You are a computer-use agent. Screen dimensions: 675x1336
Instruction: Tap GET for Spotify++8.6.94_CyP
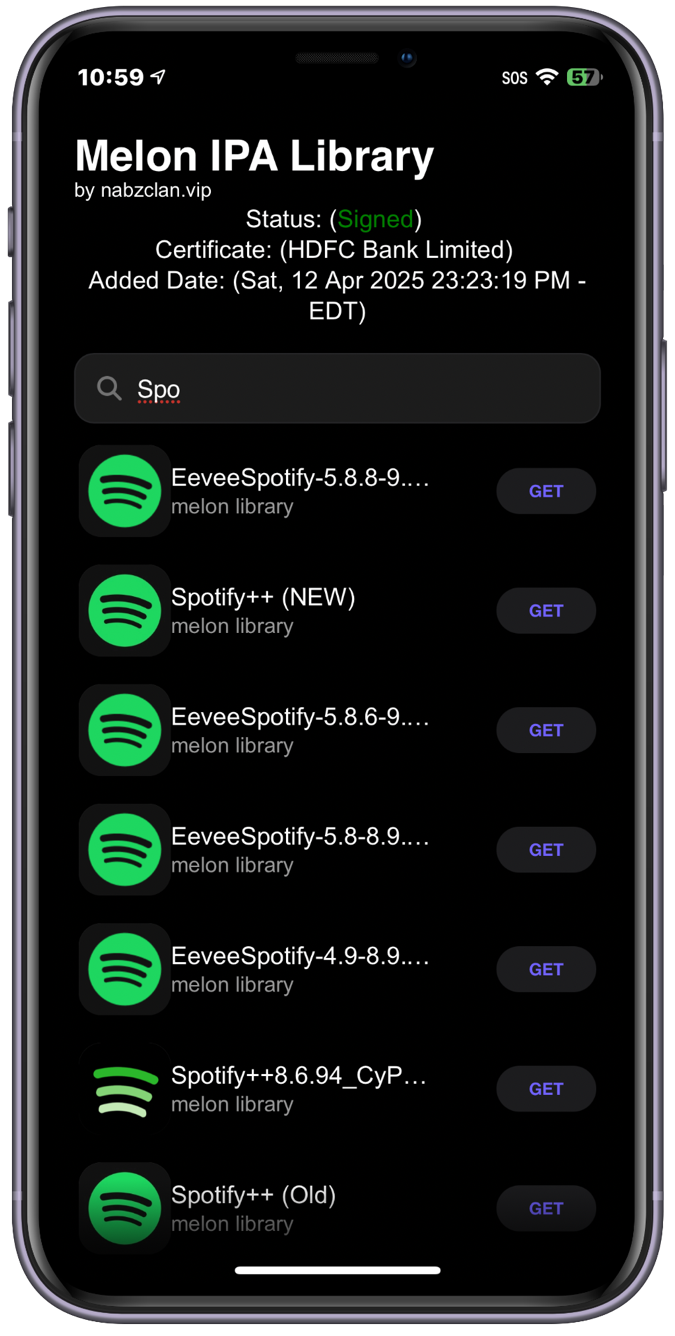(x=546, y=1089)
